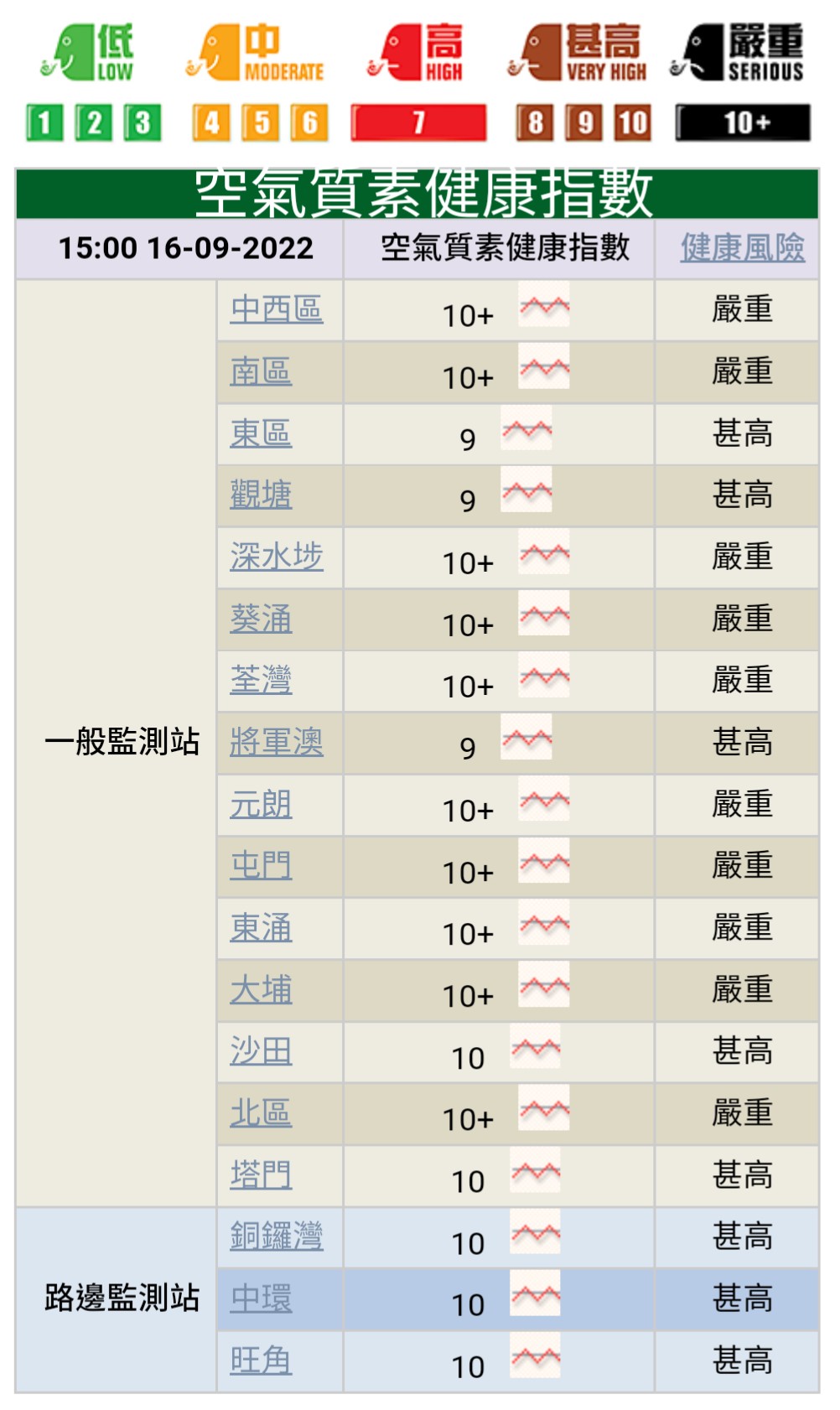The image size is (840, 1410).
Task: Open the 沙田 station link
Action: click(x=261, y=1051)
